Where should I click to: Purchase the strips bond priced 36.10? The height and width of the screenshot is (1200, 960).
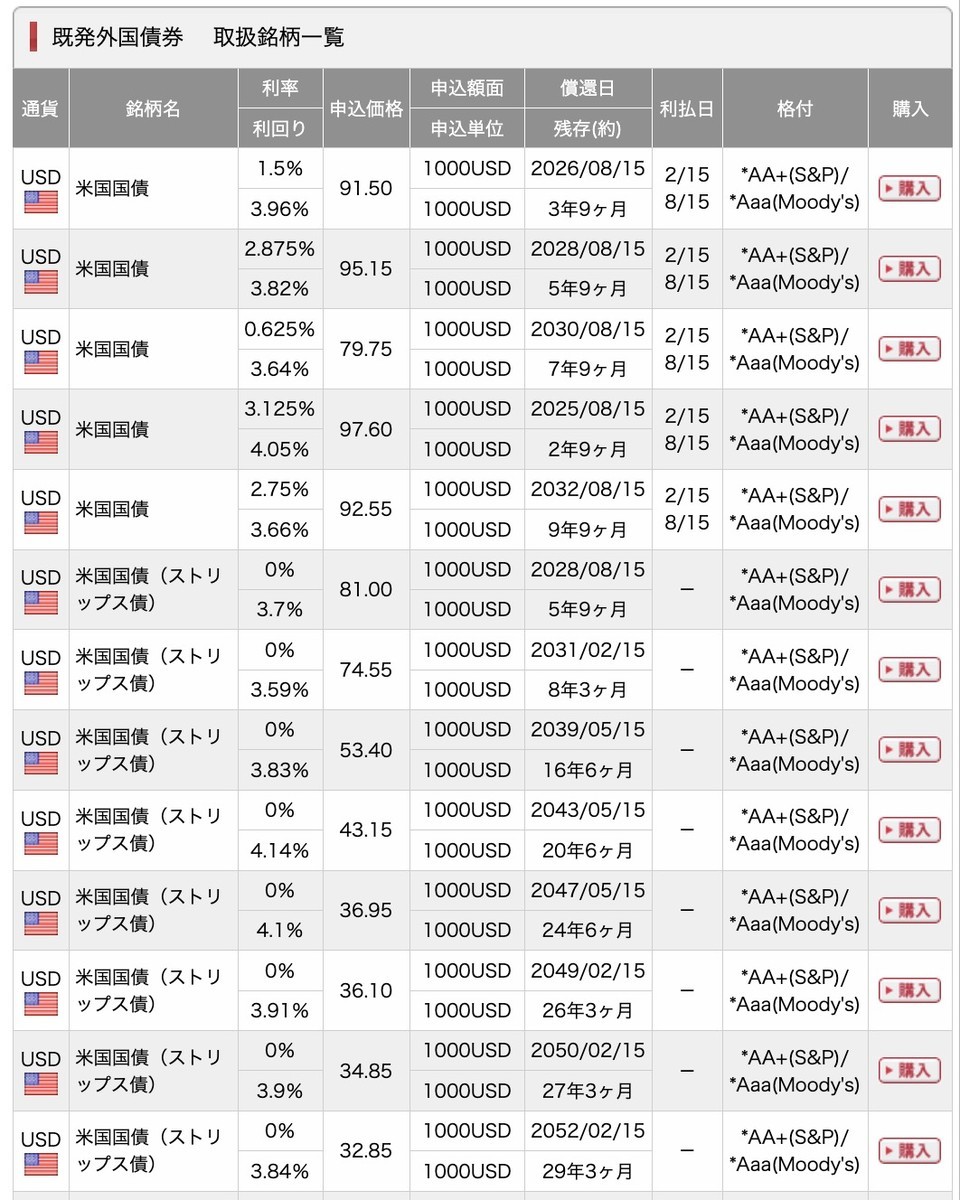[x=909, y=990]
